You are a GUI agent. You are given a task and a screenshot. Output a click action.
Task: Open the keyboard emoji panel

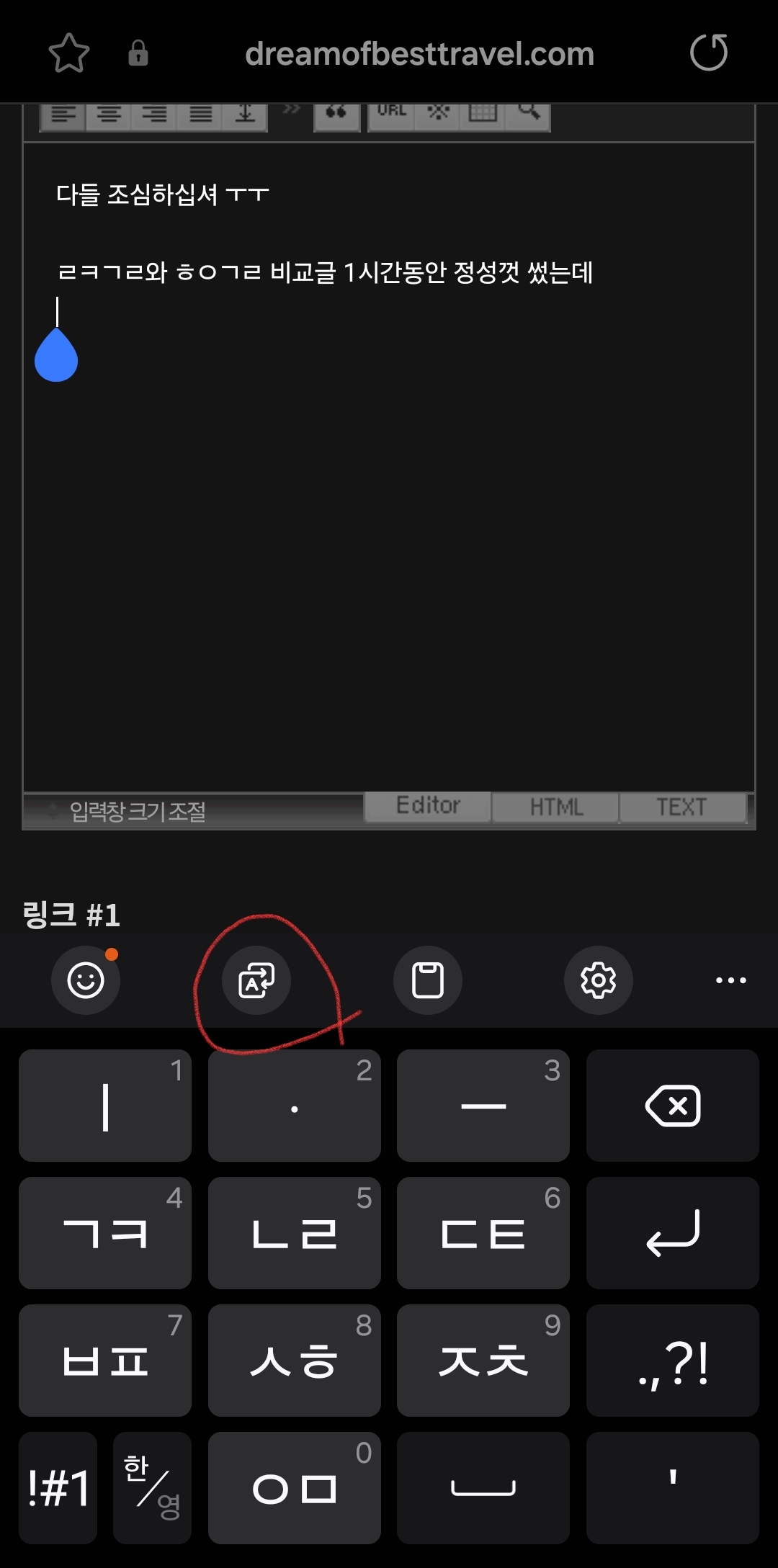[86, 980]
